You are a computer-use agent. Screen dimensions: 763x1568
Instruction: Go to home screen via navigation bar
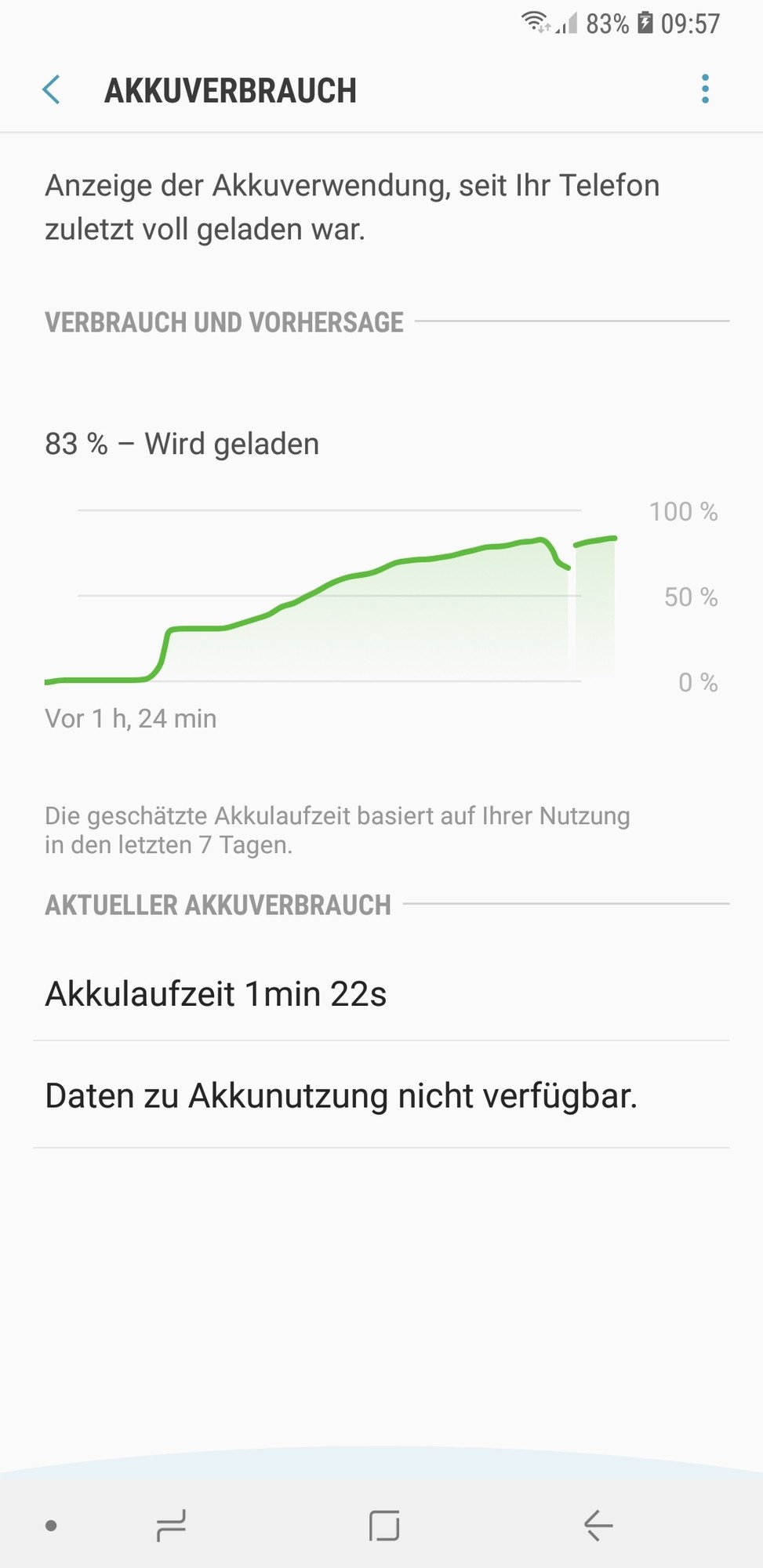click(x=384, y=1526)
